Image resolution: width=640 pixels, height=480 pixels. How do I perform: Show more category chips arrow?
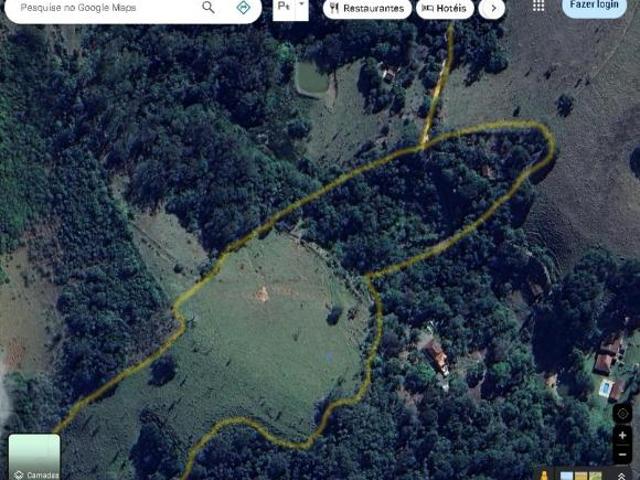point(491,8)
